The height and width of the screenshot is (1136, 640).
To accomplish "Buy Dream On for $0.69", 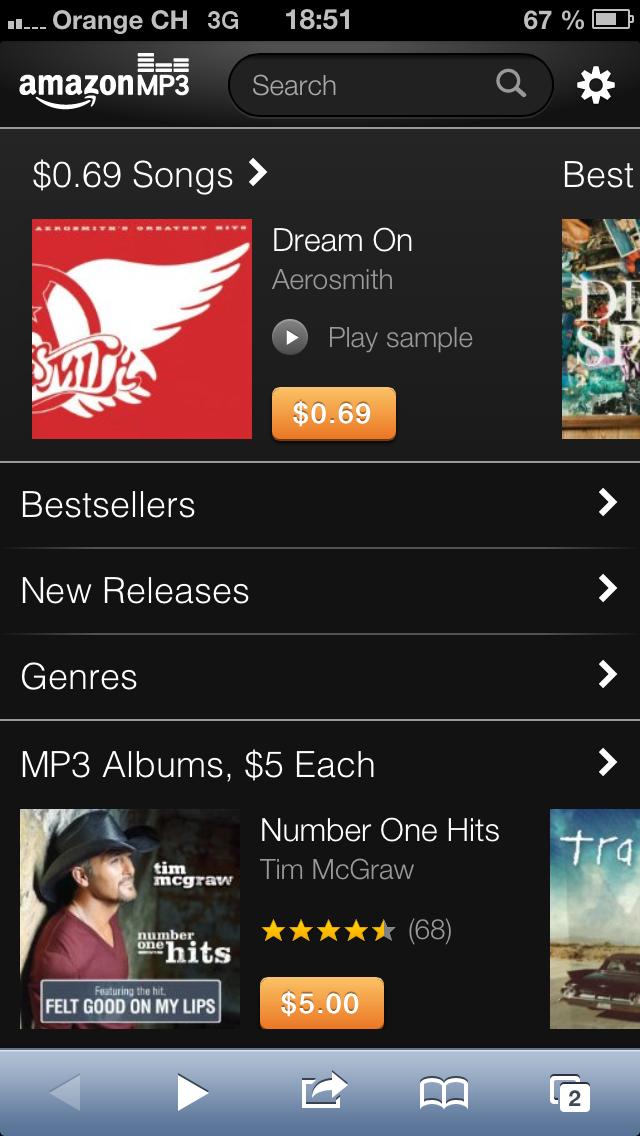I will (333, 414).
